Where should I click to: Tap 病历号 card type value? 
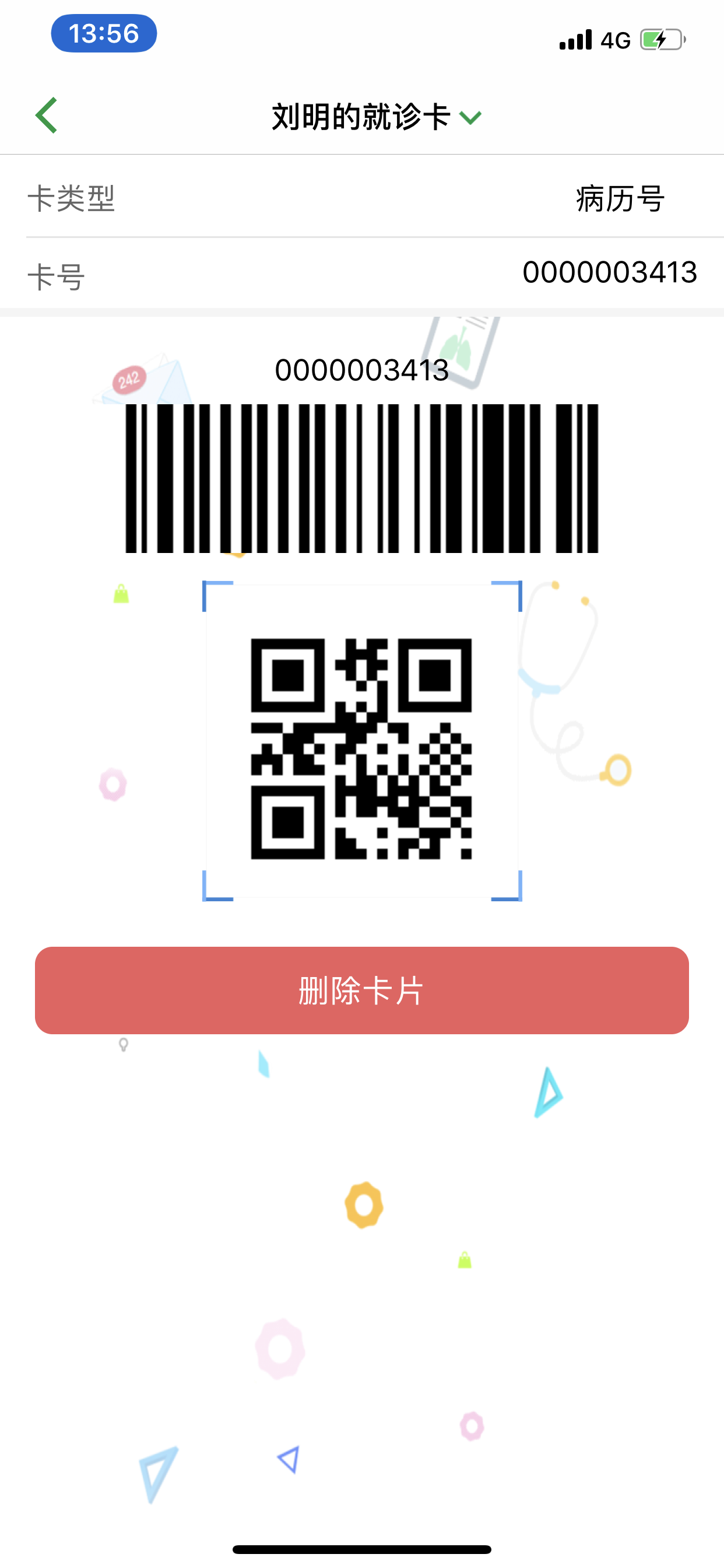tap(620, 198)
